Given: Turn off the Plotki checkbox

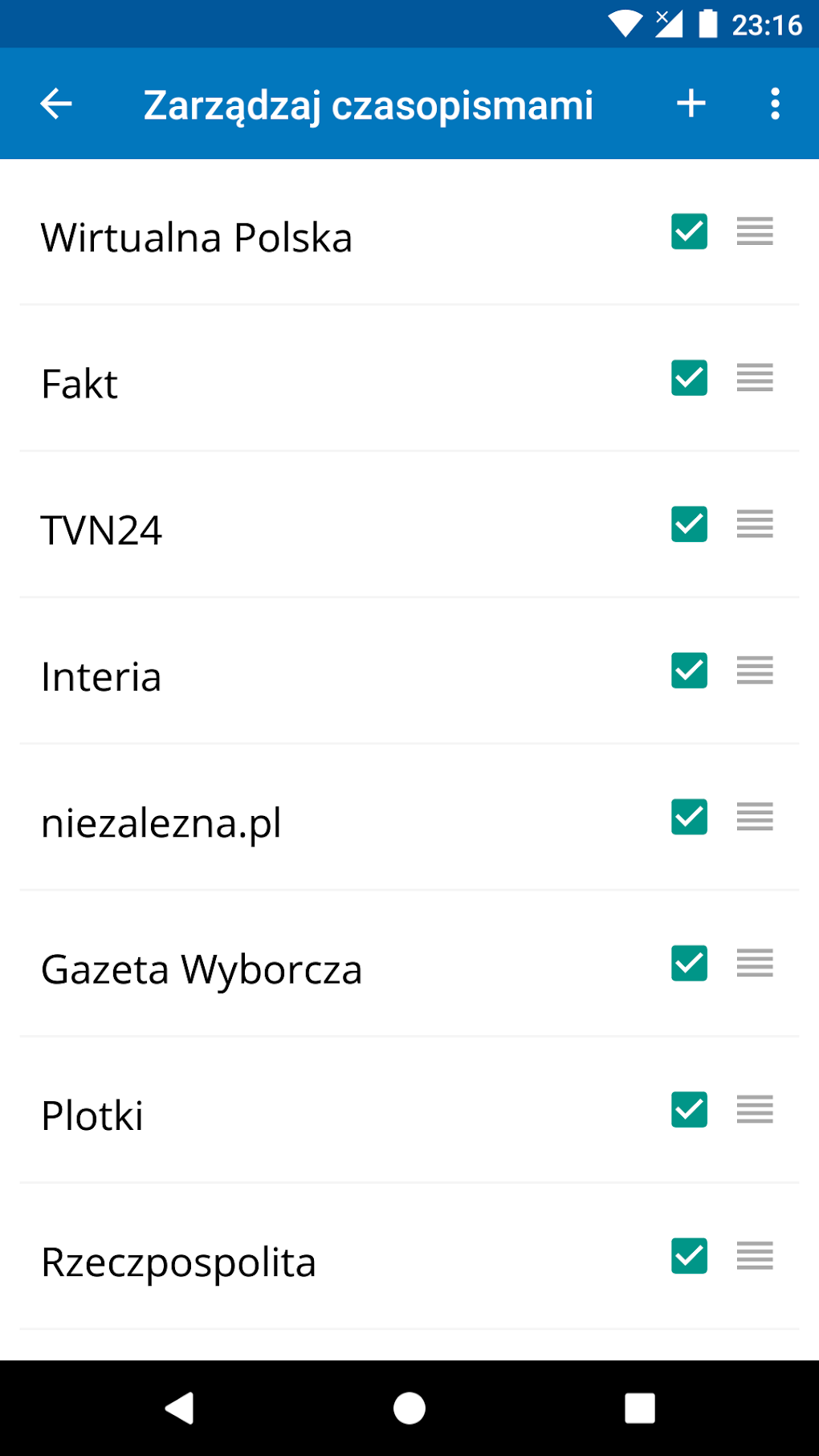Looking at the screenshot, I should (689, 1110).
